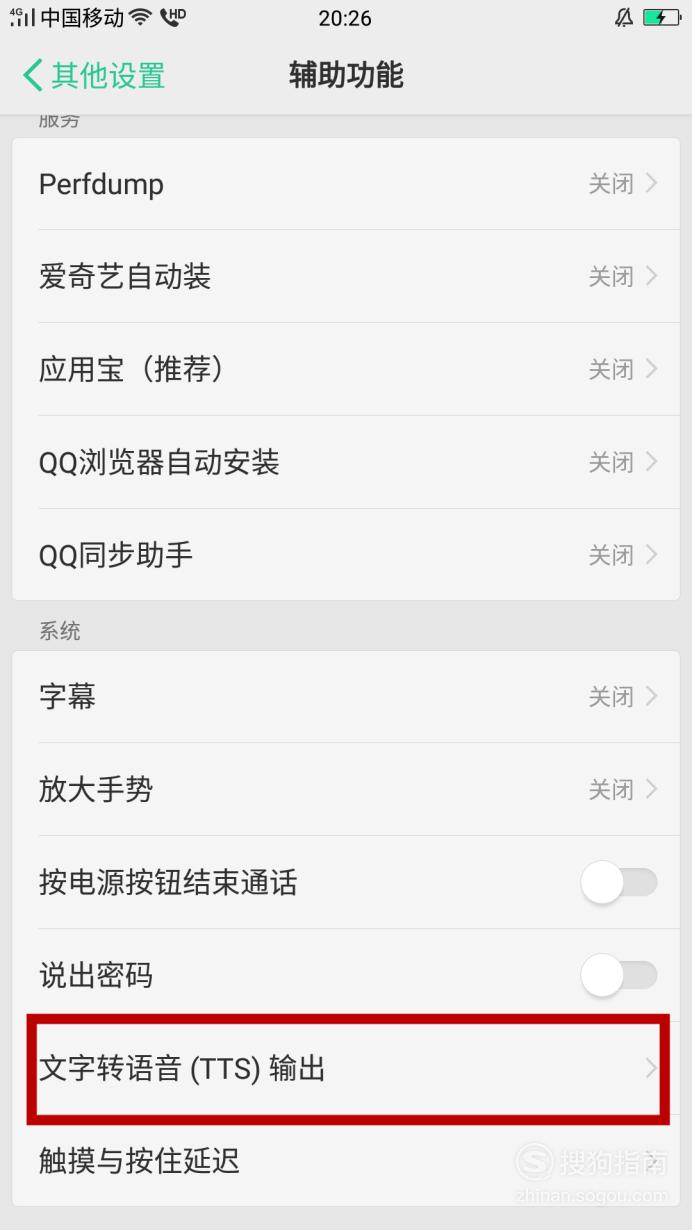This screenshot has width=692, height=1230.
Task: Open 放大手势 settings
Action: pos(346,789)
